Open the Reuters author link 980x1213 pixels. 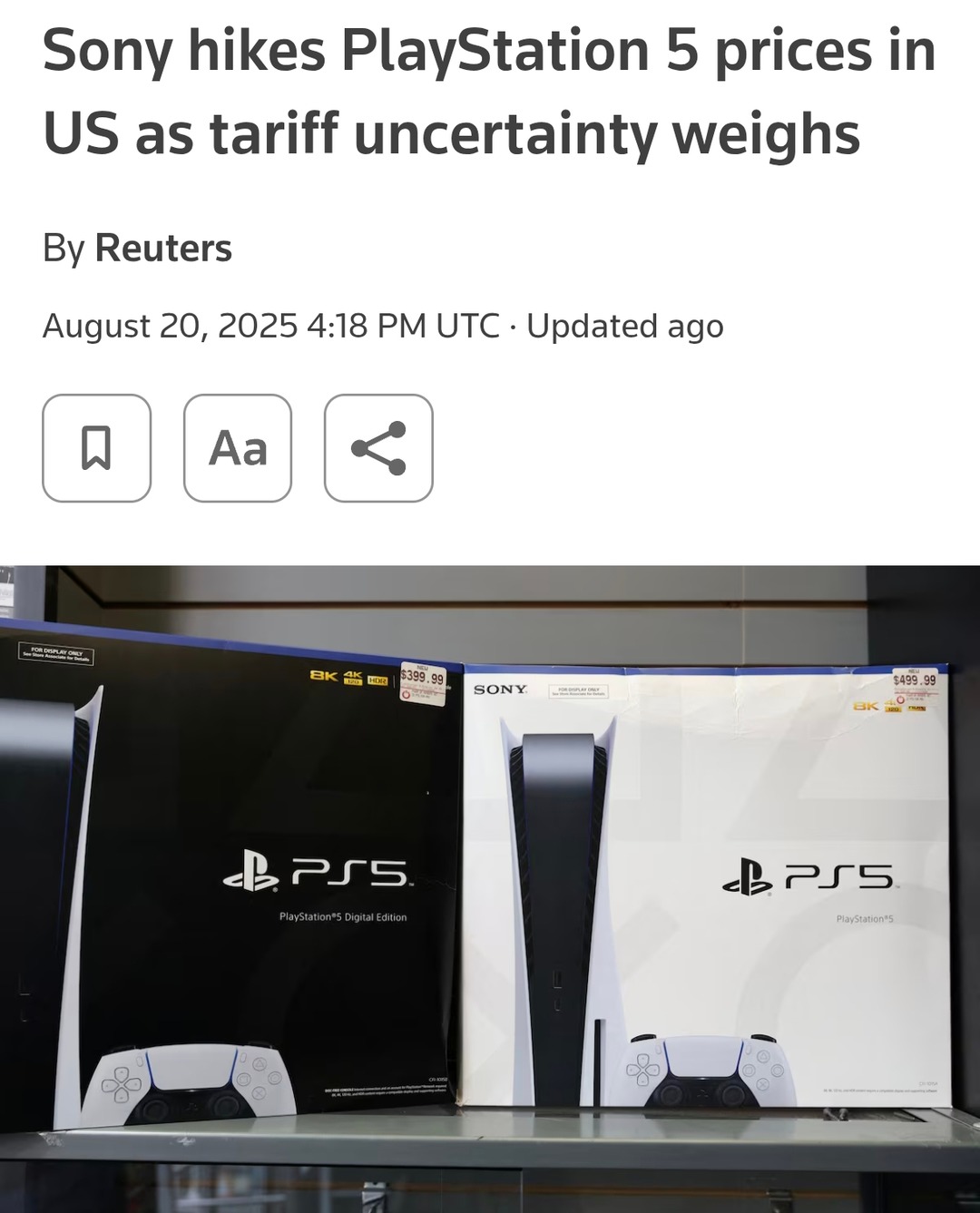(163, 248)
